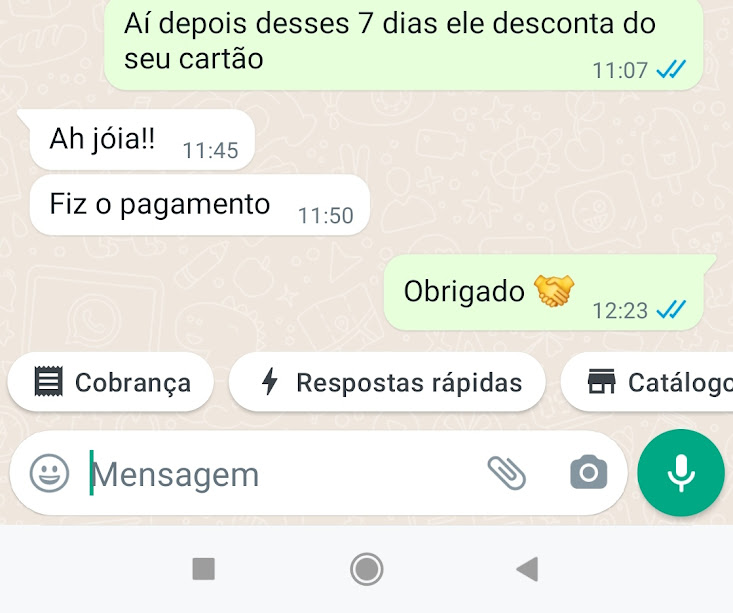
Task: Open the Catálogo chip
Action: point(647,382)
